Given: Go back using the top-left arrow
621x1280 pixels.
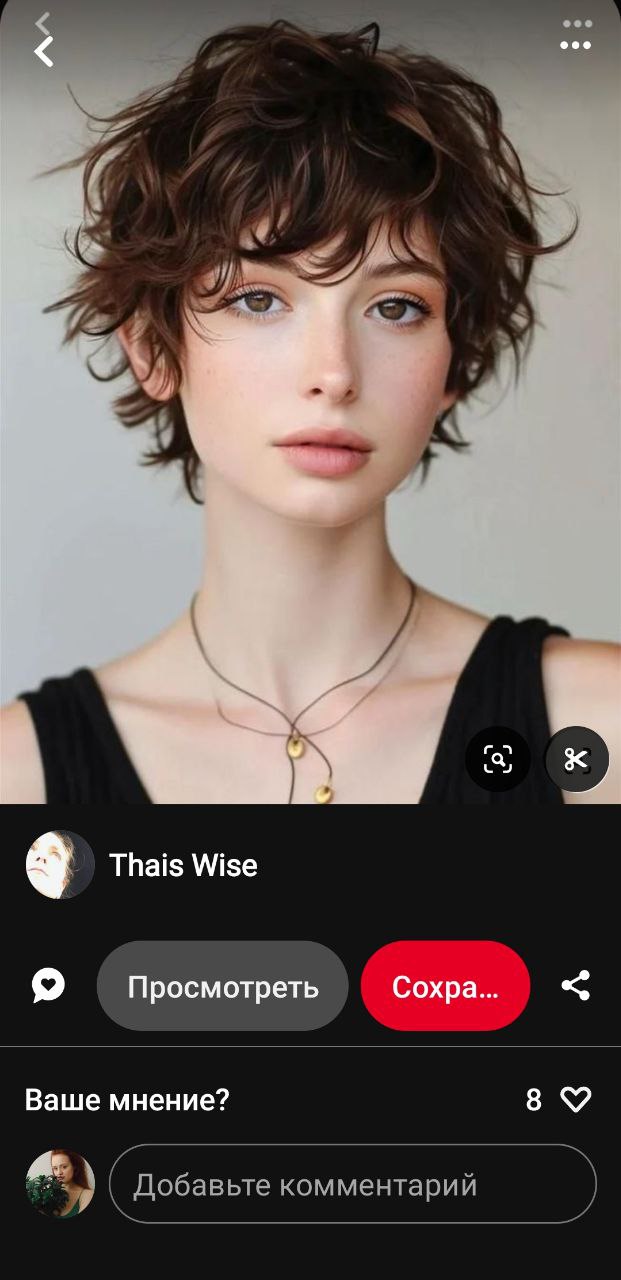Looking at the screenshot, I should [43, 51].
